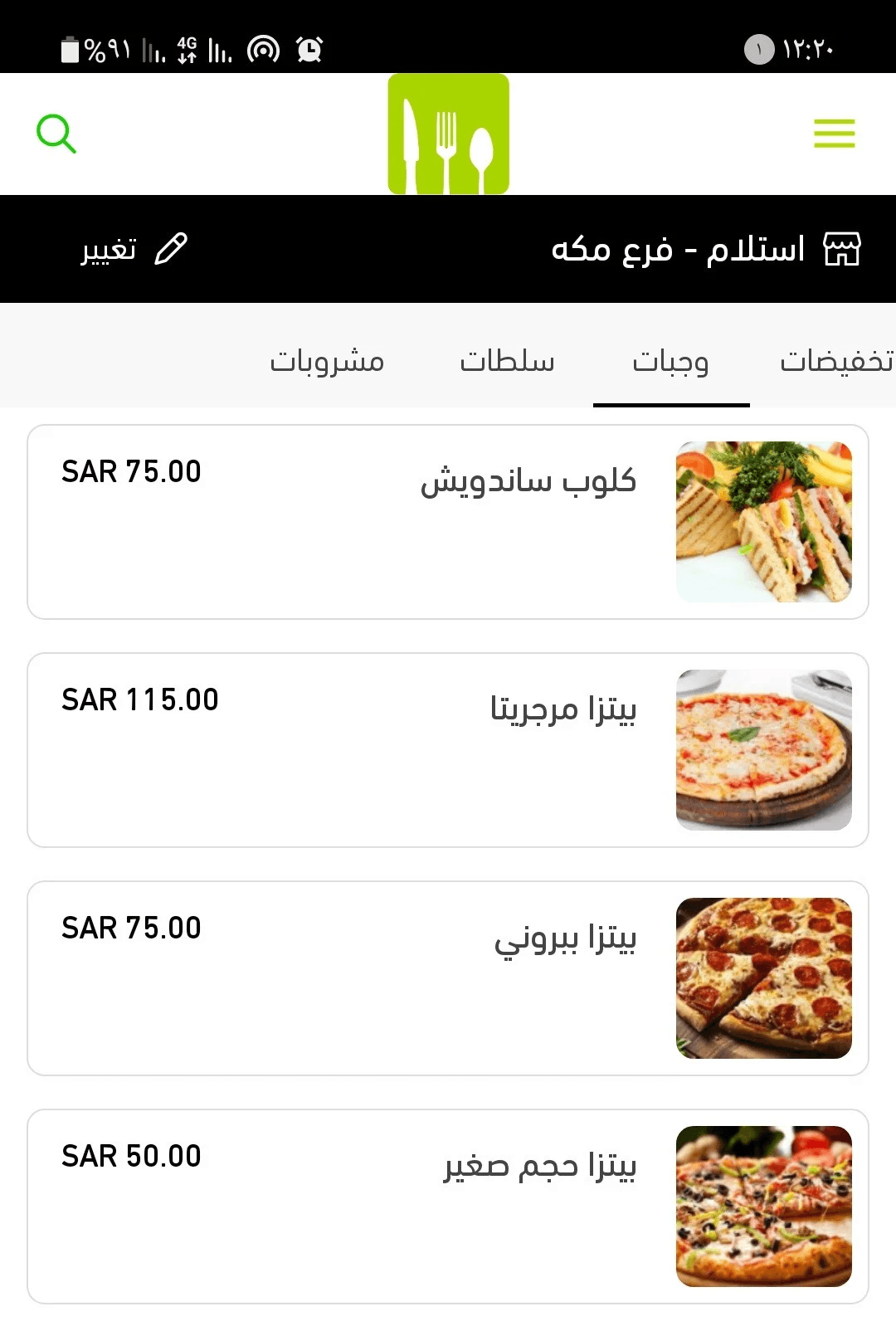This screenshot has width=896, height=1321.
Task: Open the hamburger menu
Action: (834, 134)
